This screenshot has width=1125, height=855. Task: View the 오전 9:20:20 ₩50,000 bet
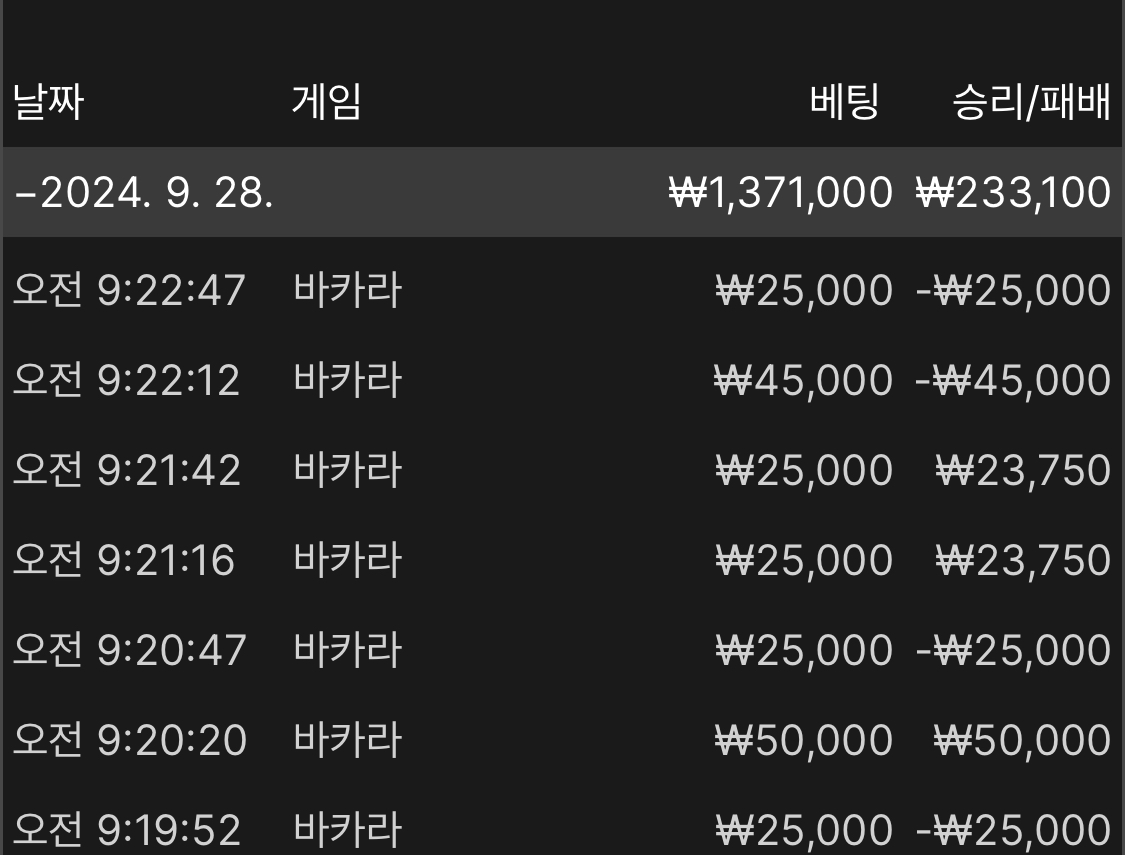point(562,740)
